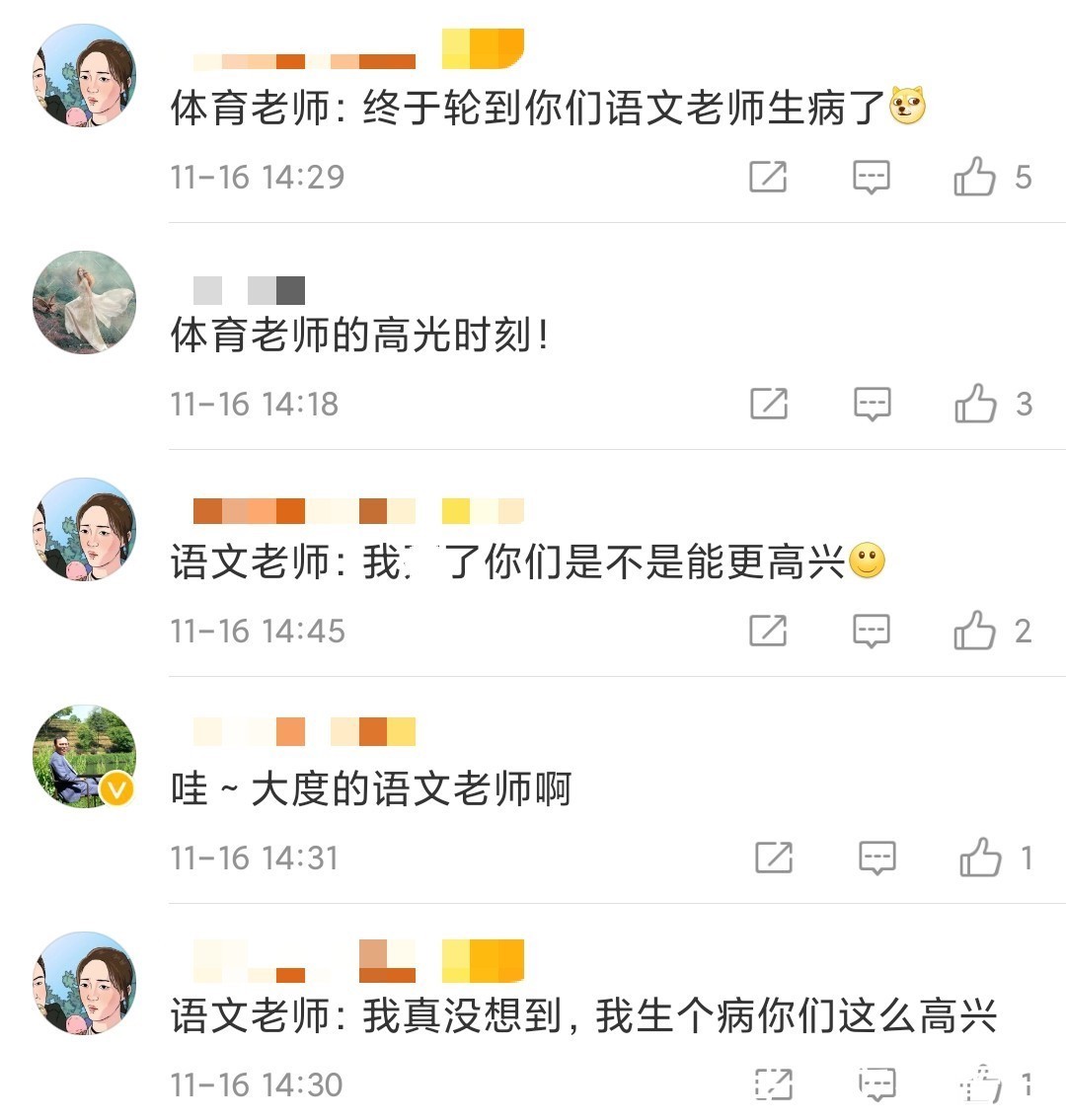Click the comment text 哇~大度的语文老师啊
The image size is (1066, 1120).
(370, 789)
